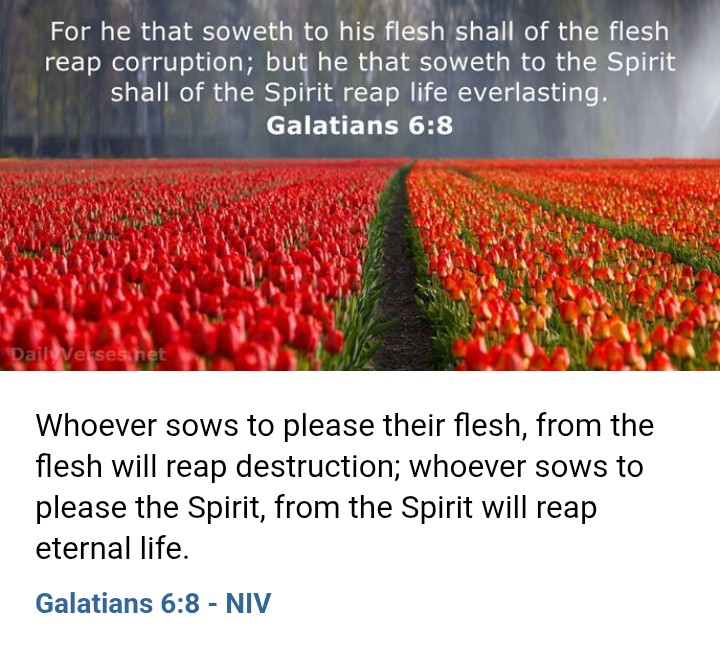Open the Galatians 6:8 - NIV link
Screen dimensions: 720x651
tap(153, 604)
